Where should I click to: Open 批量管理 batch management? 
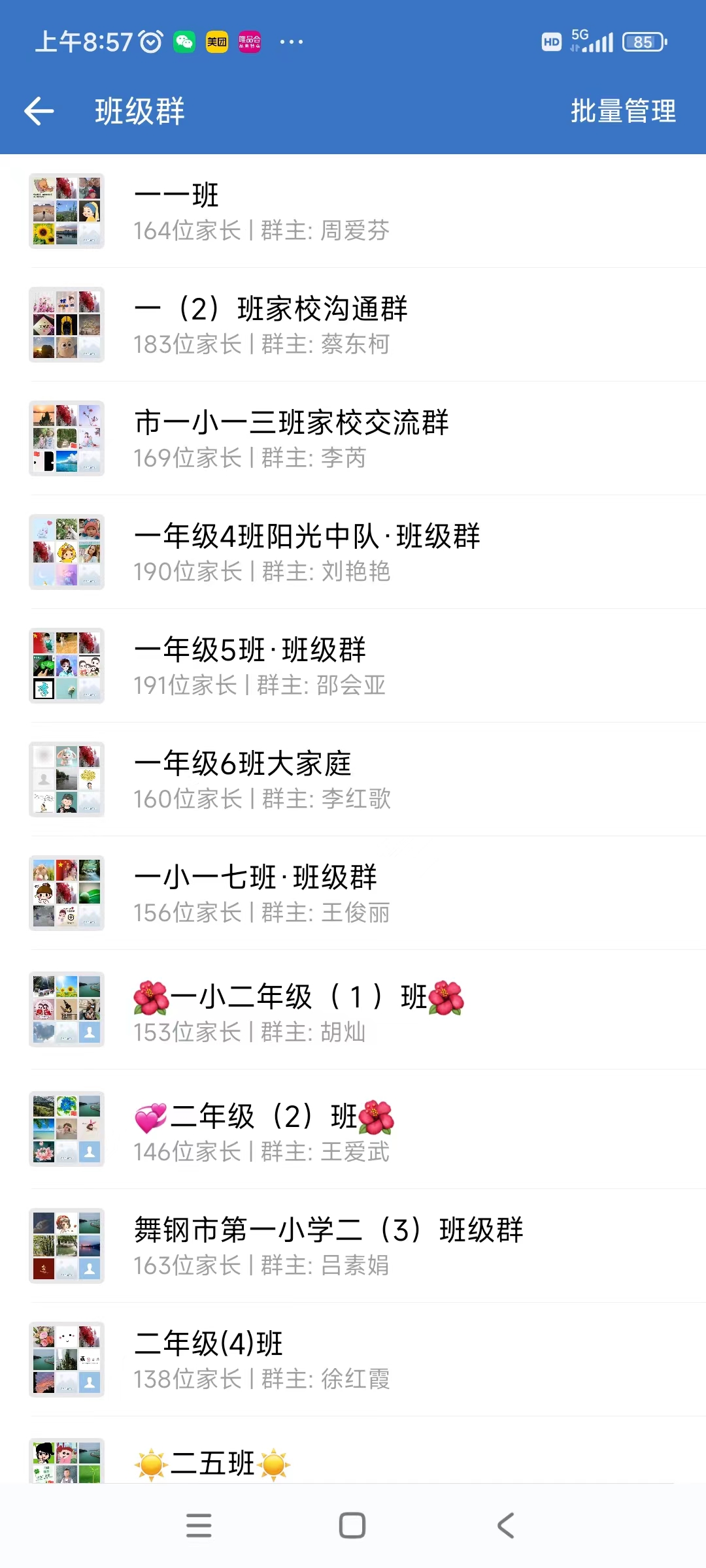622,111
